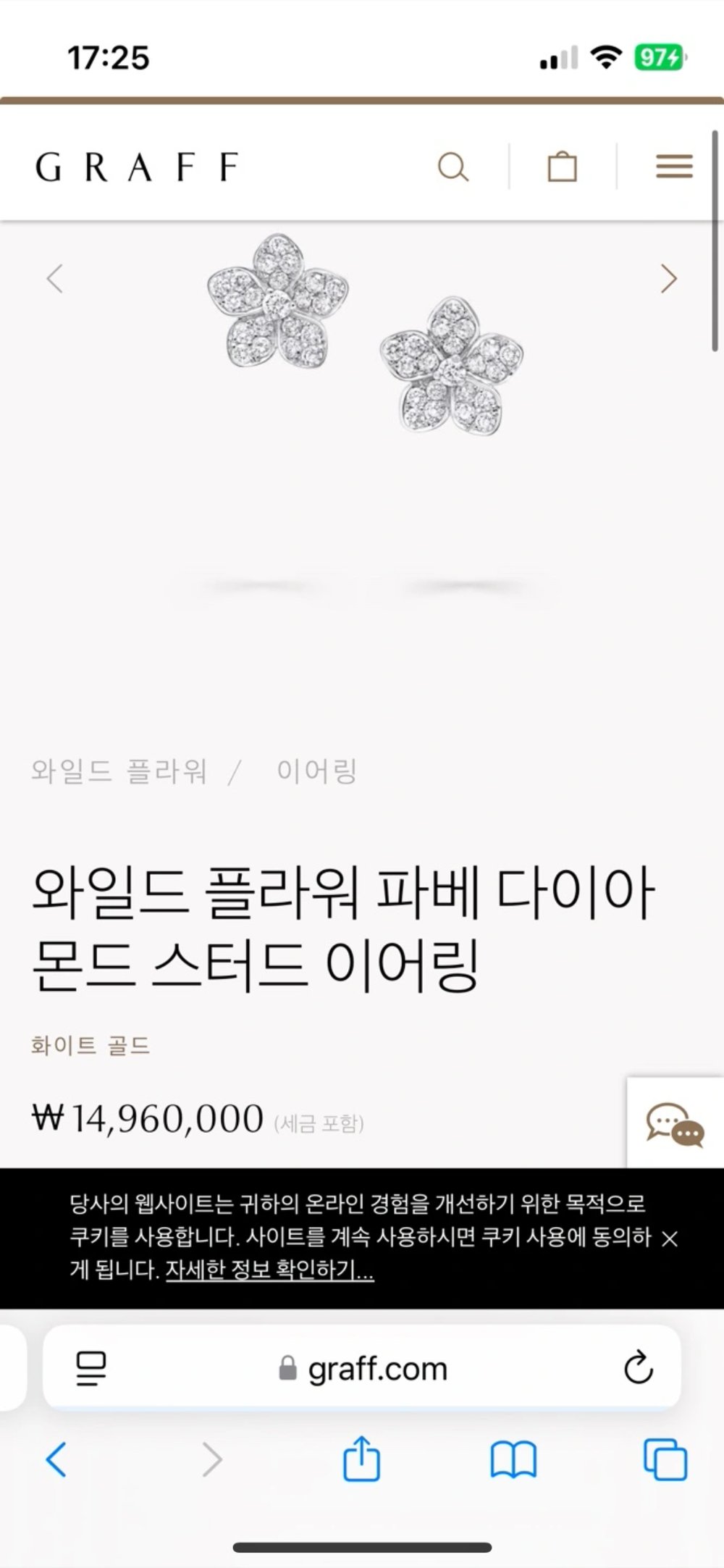The height and width of the screenshot is (1568, 724).
Task: Open Safari bookmarks
Action: pos(513,1459)
